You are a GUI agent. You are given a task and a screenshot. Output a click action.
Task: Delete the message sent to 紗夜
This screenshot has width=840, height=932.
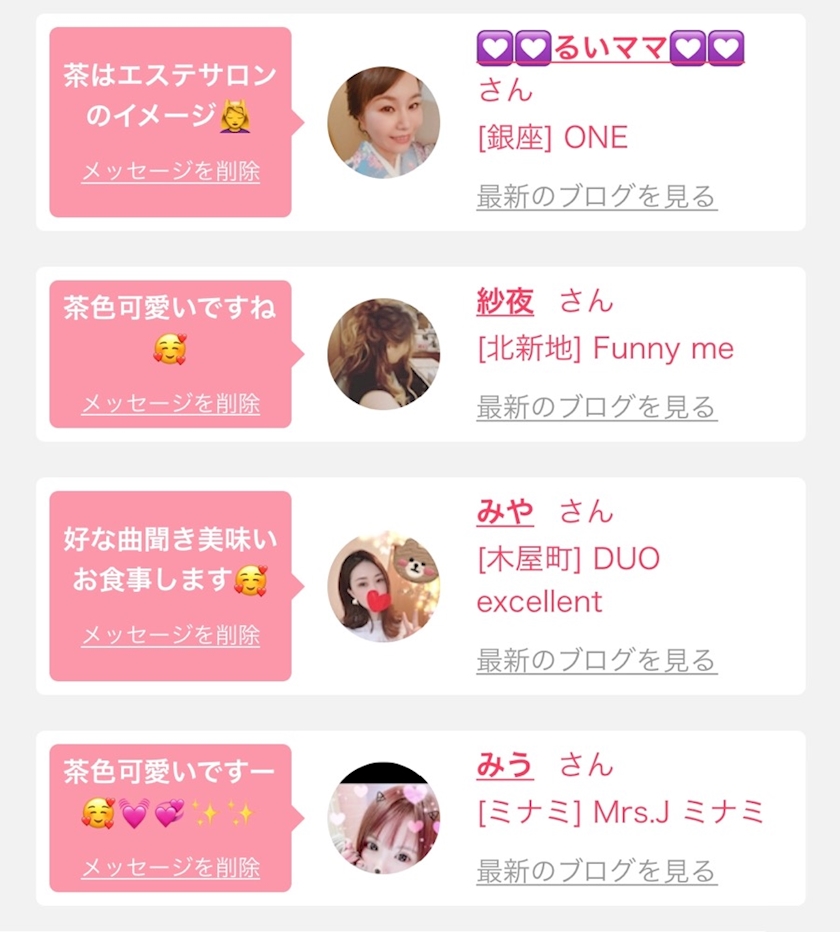[x=170, y=404]
